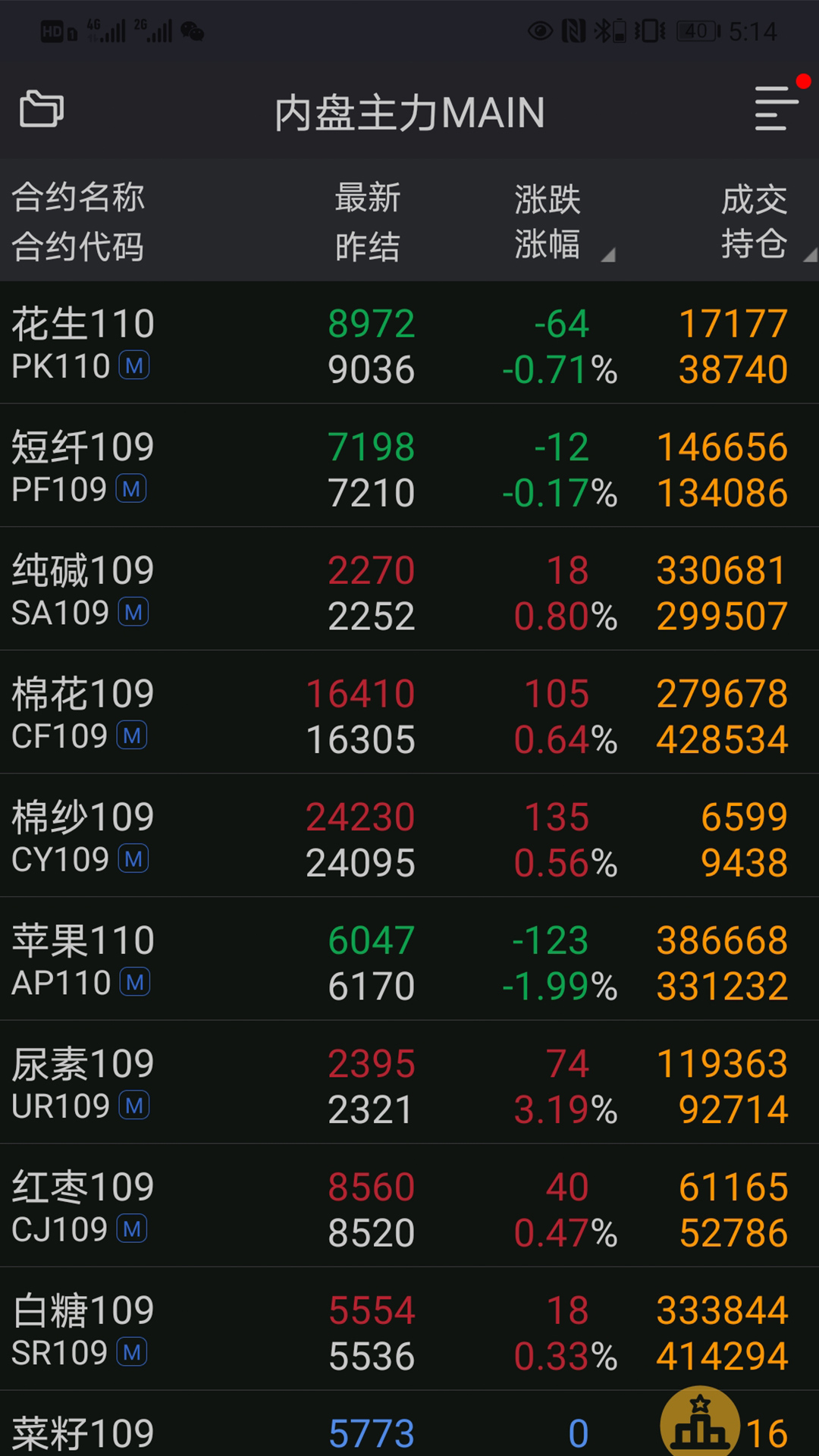Open the 尿素109 contract row
This screenshot has height=1456, width=819.
(409, 1085)
